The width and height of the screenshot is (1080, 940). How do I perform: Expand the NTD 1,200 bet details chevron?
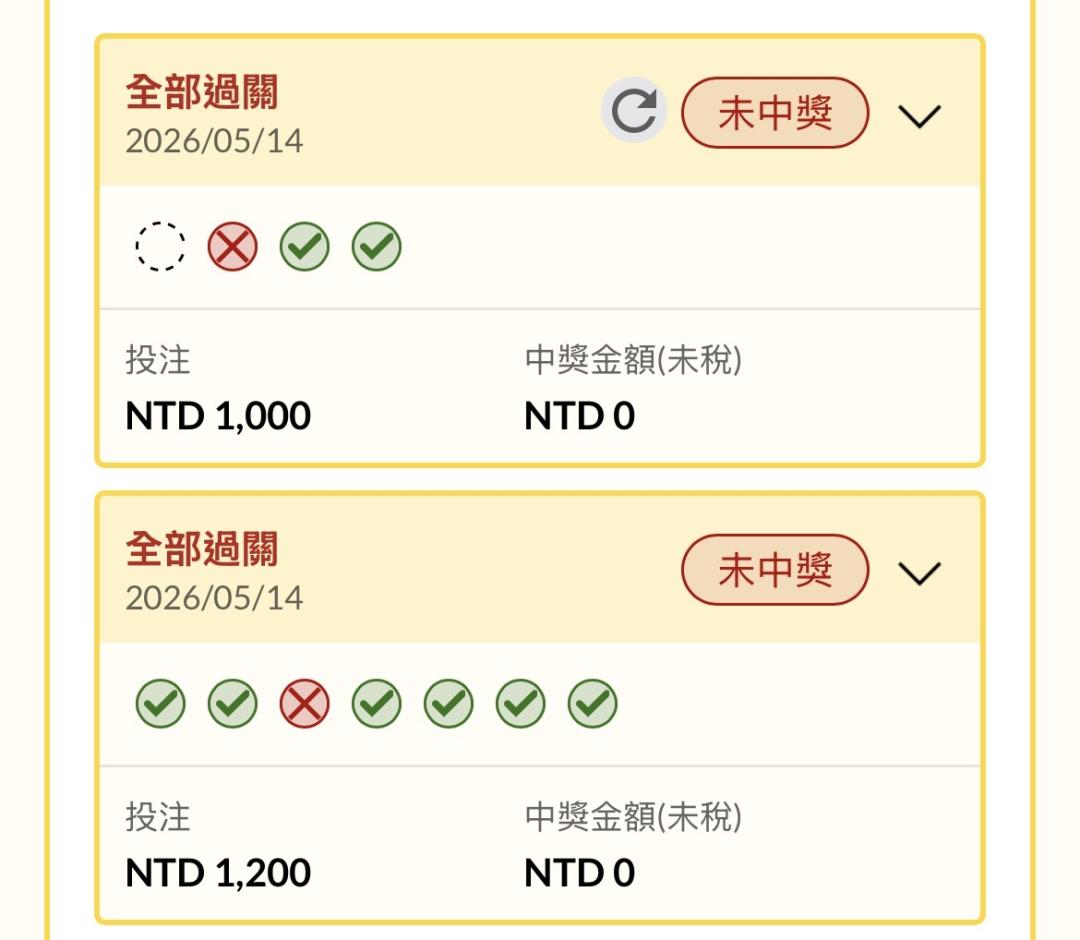920,572
